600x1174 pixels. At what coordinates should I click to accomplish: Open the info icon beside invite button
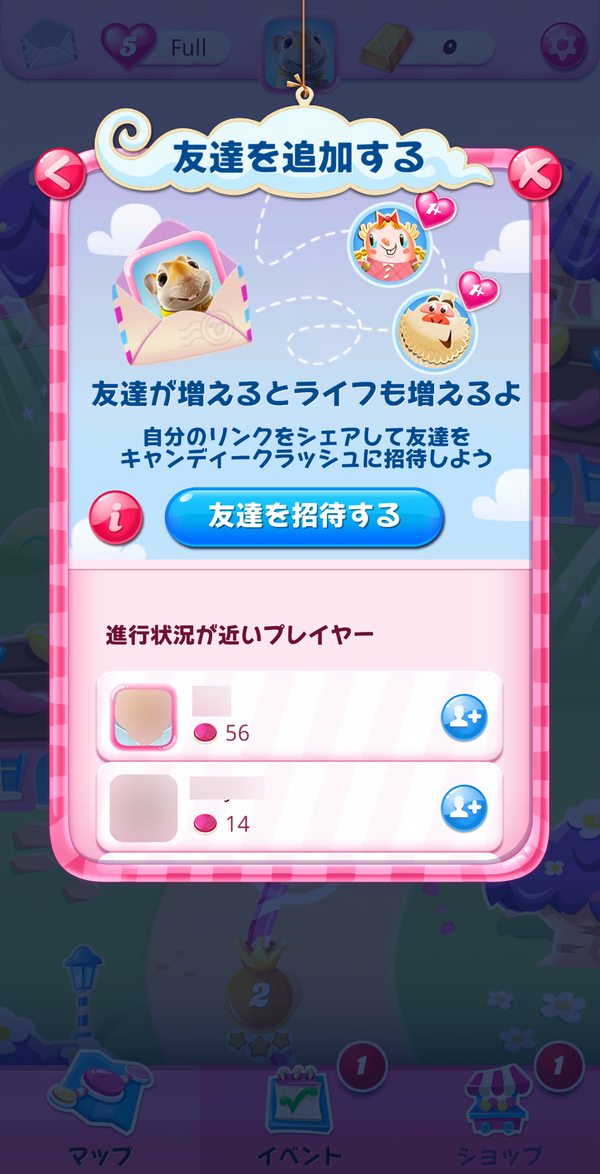[115, 518]
